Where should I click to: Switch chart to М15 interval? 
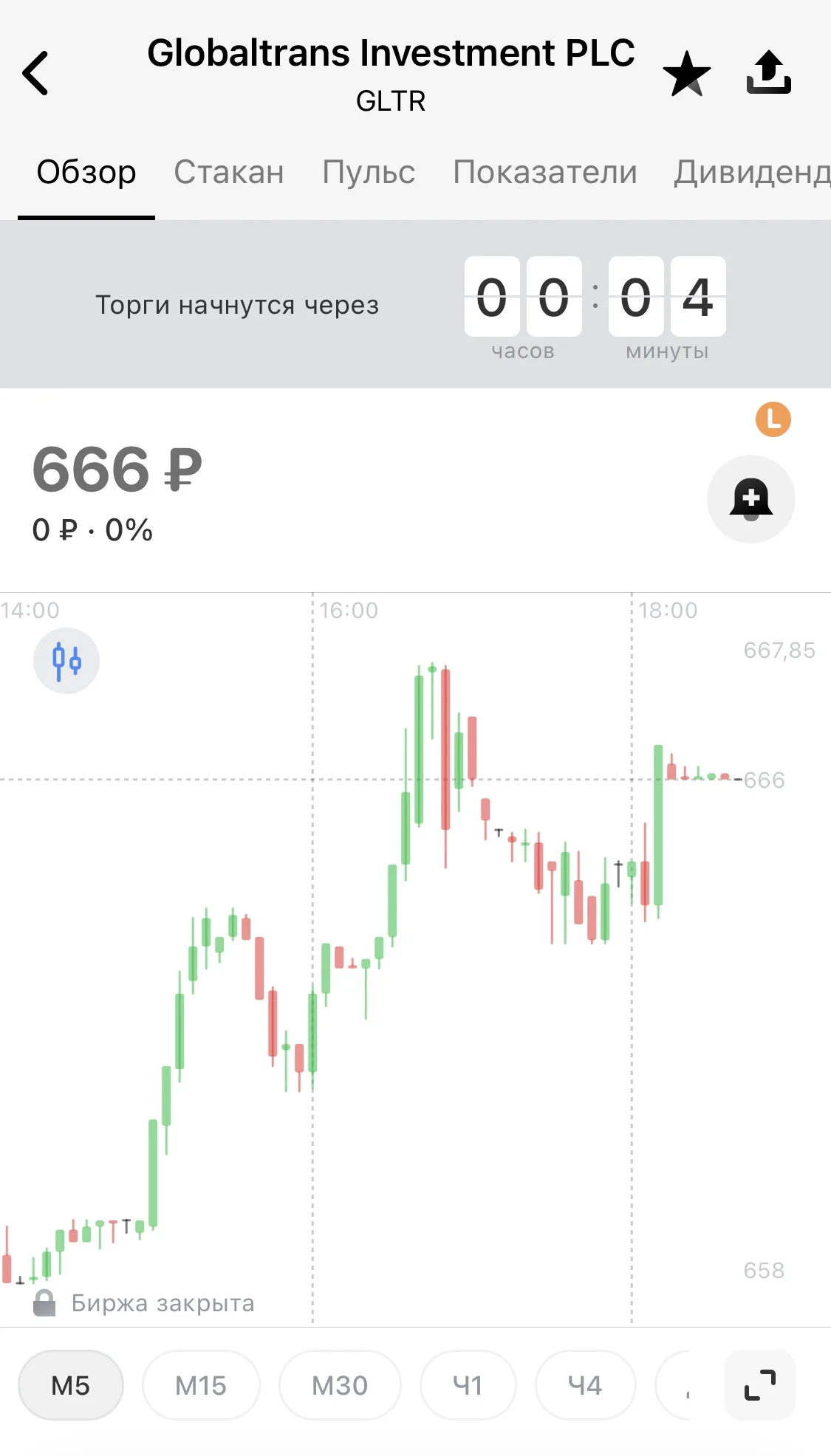(201, 1385)
